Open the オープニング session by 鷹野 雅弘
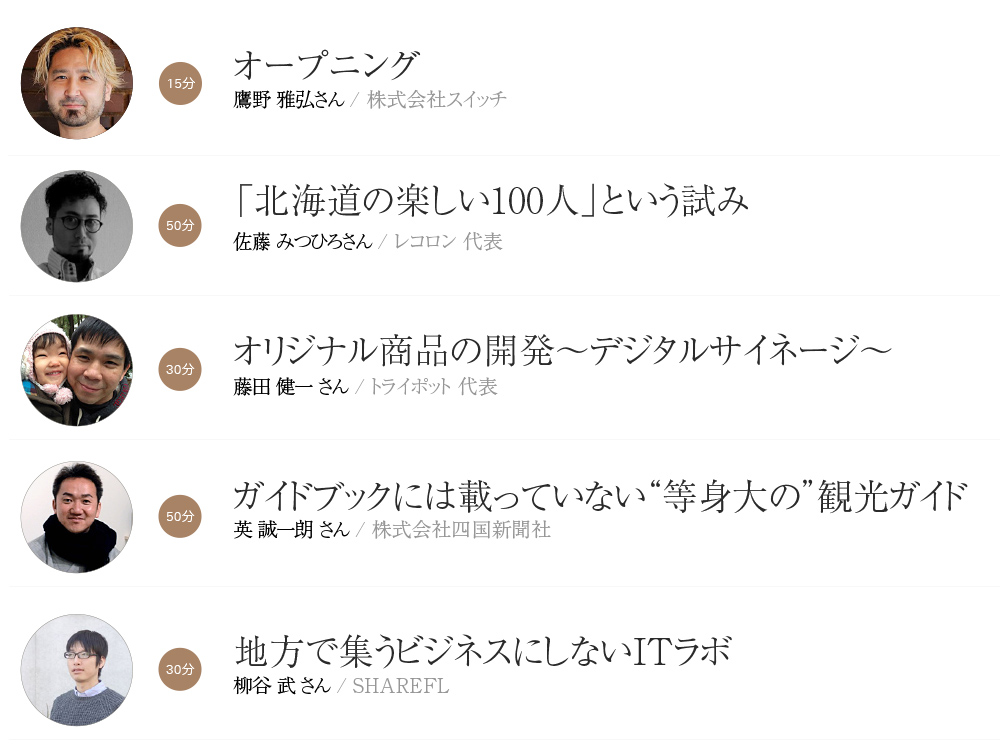Viewport: 1000px width, 744px height. (x=325, y=66)
